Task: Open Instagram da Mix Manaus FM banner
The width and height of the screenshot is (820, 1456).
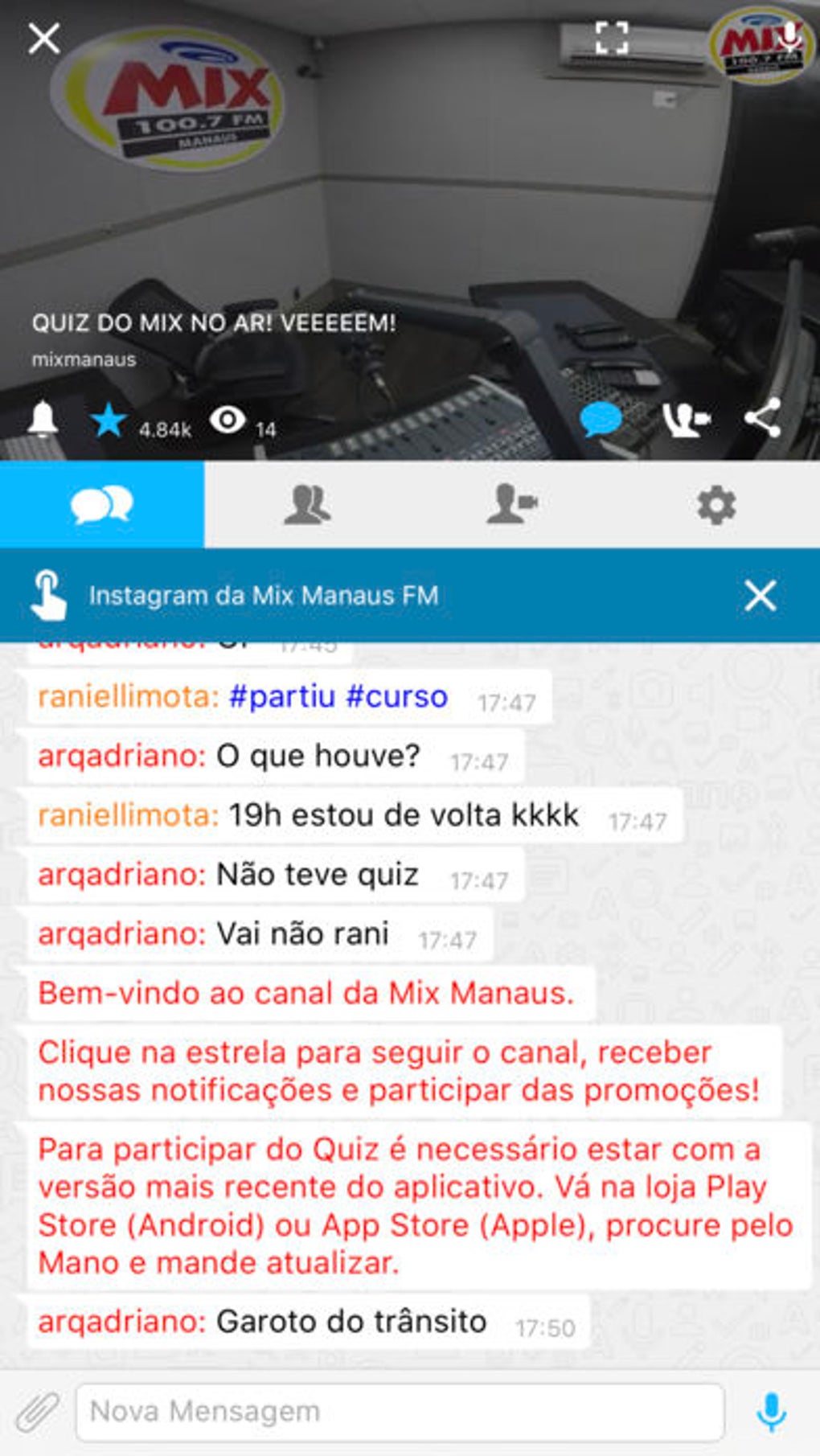Action: pos(264,596)
